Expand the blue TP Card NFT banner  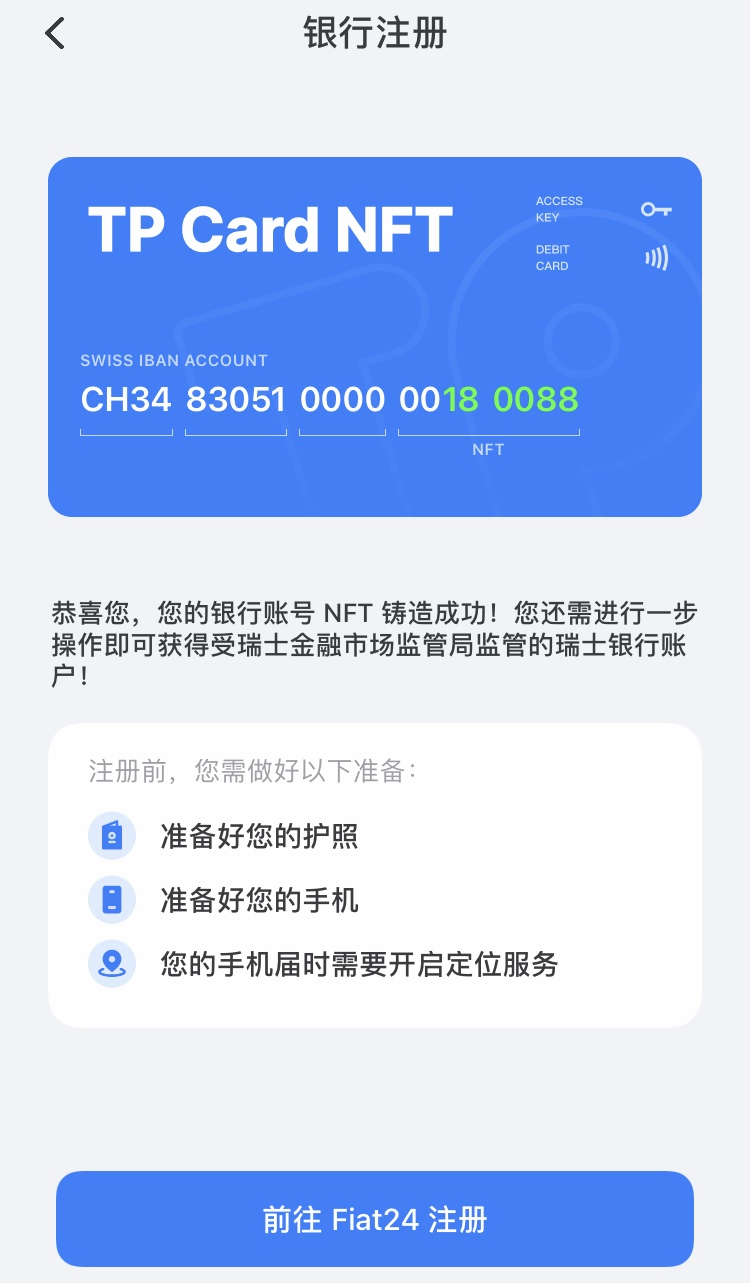tap(375, 336)
